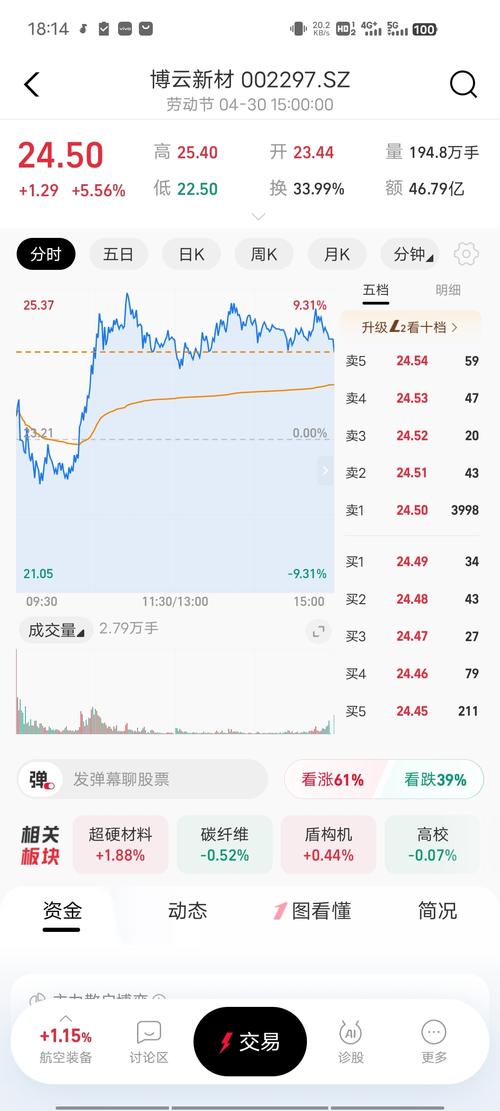The image size is (500, 1111).
Task: Select the 日K chart tab
Action: coord(191,254)
